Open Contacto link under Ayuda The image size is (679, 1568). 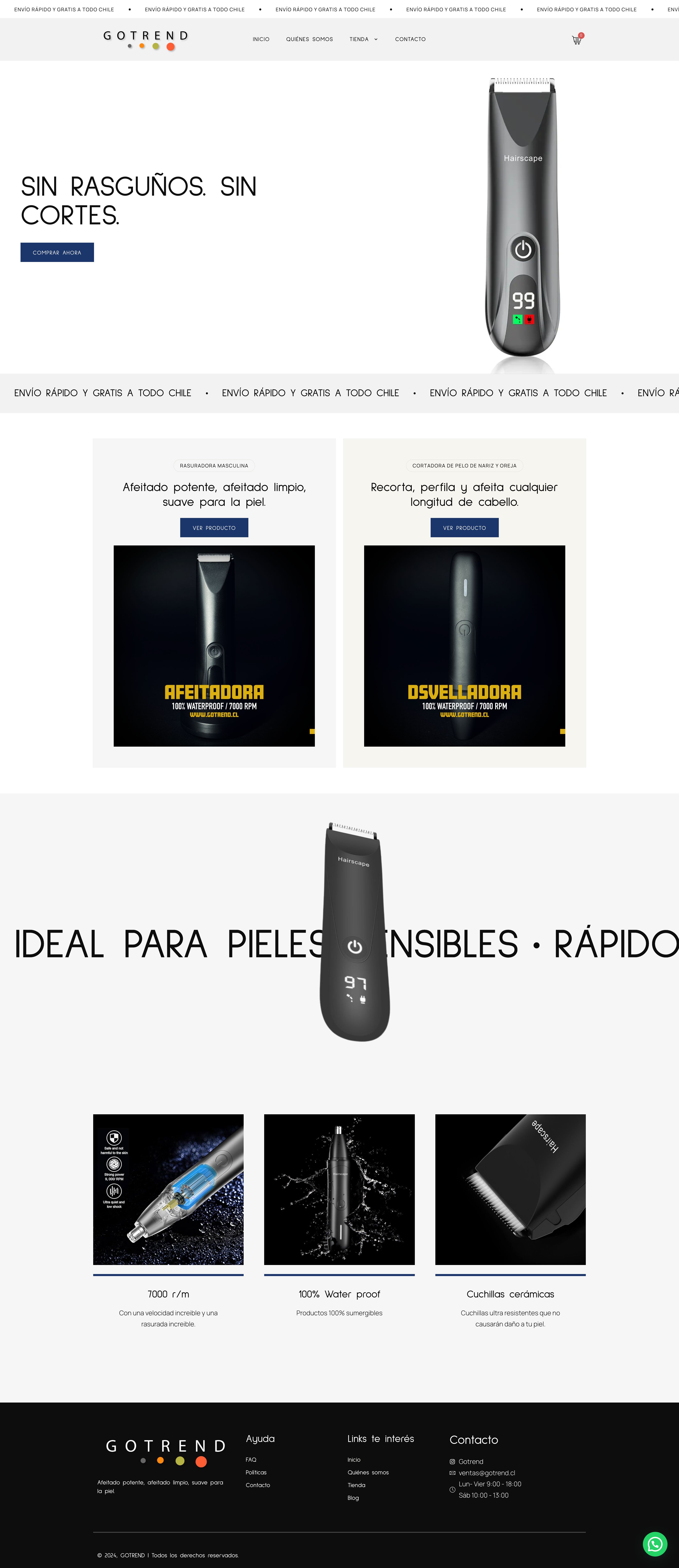(258, 1485)
